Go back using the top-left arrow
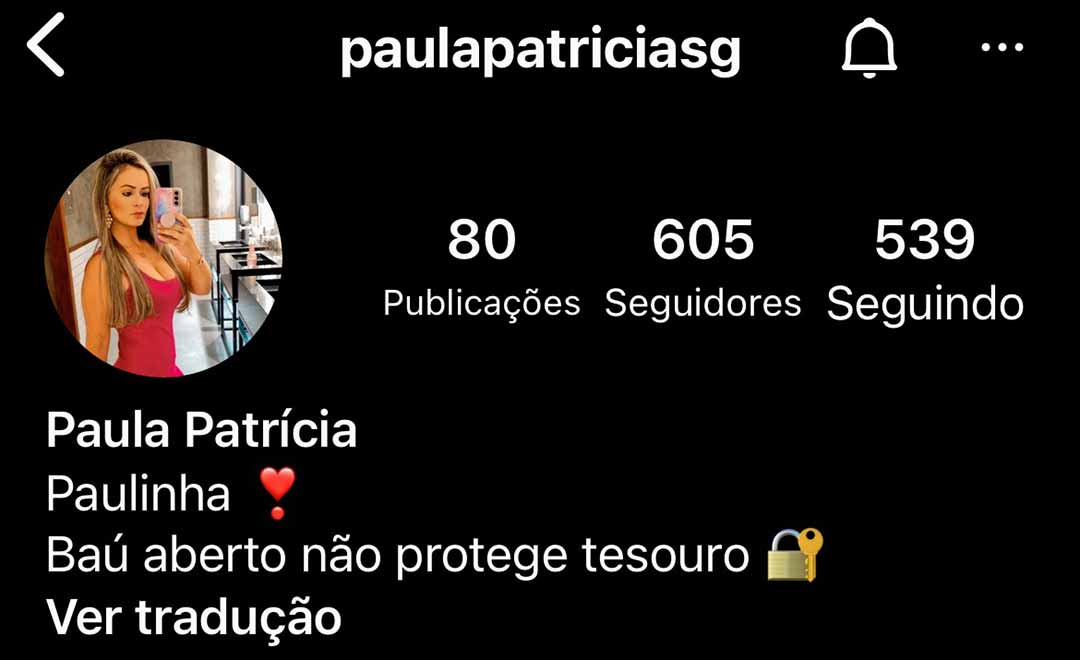 click(46, 46)
